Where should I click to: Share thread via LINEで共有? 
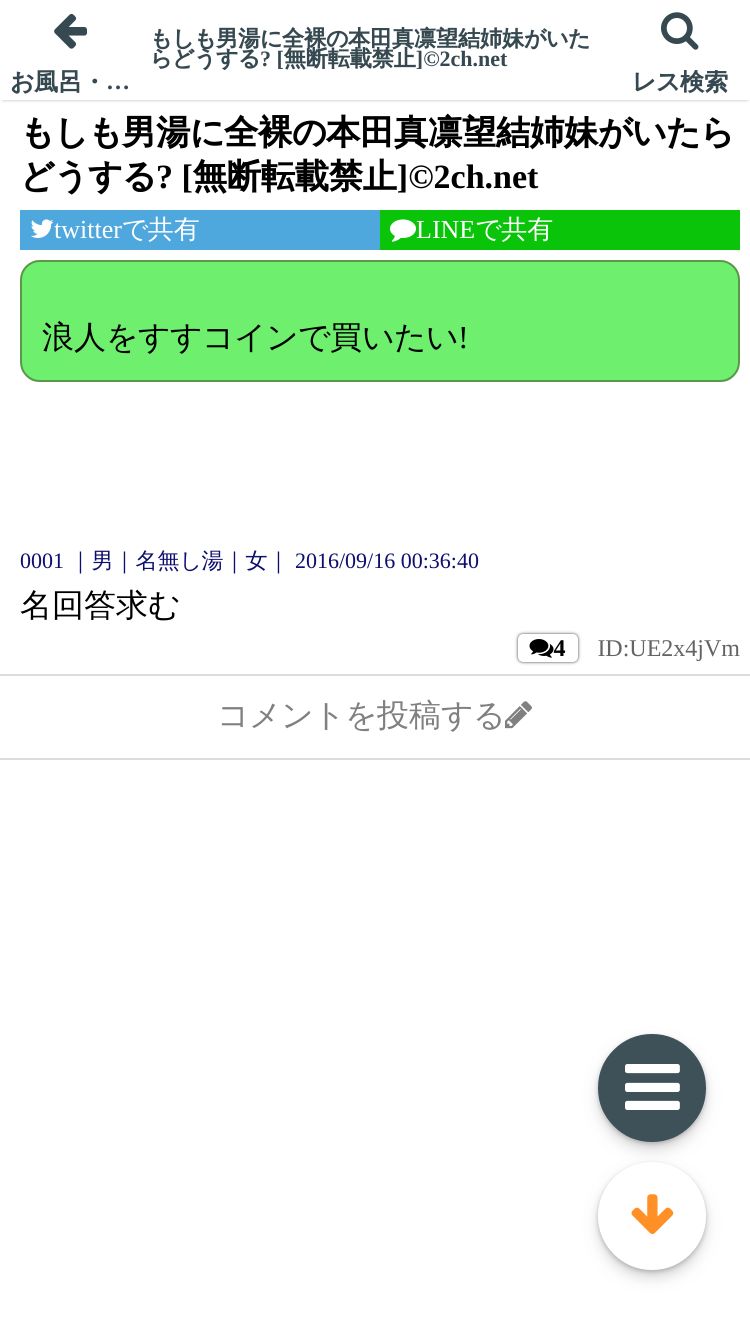point(560,230)
